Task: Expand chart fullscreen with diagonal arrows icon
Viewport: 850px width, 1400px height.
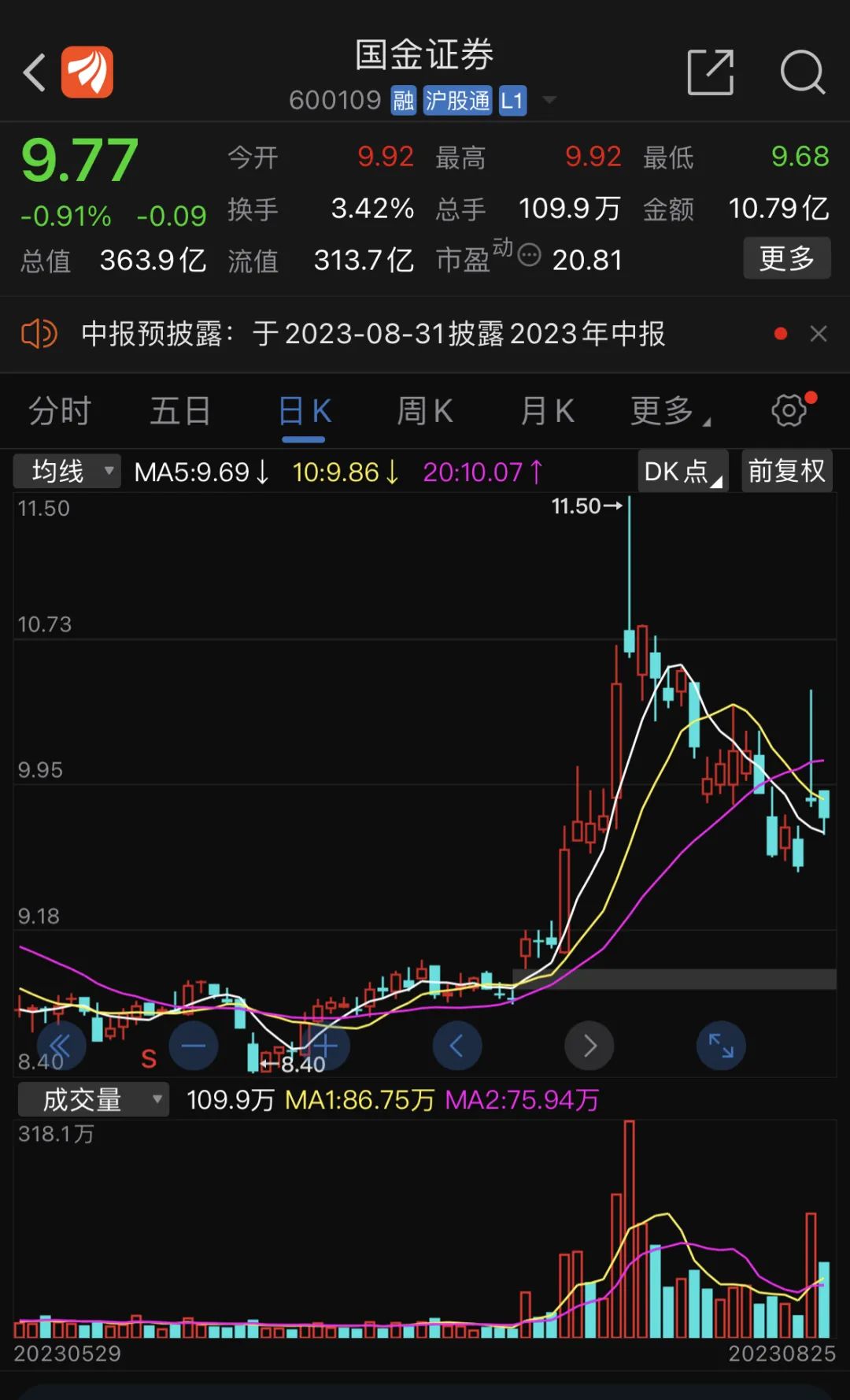Action: 720,1045
